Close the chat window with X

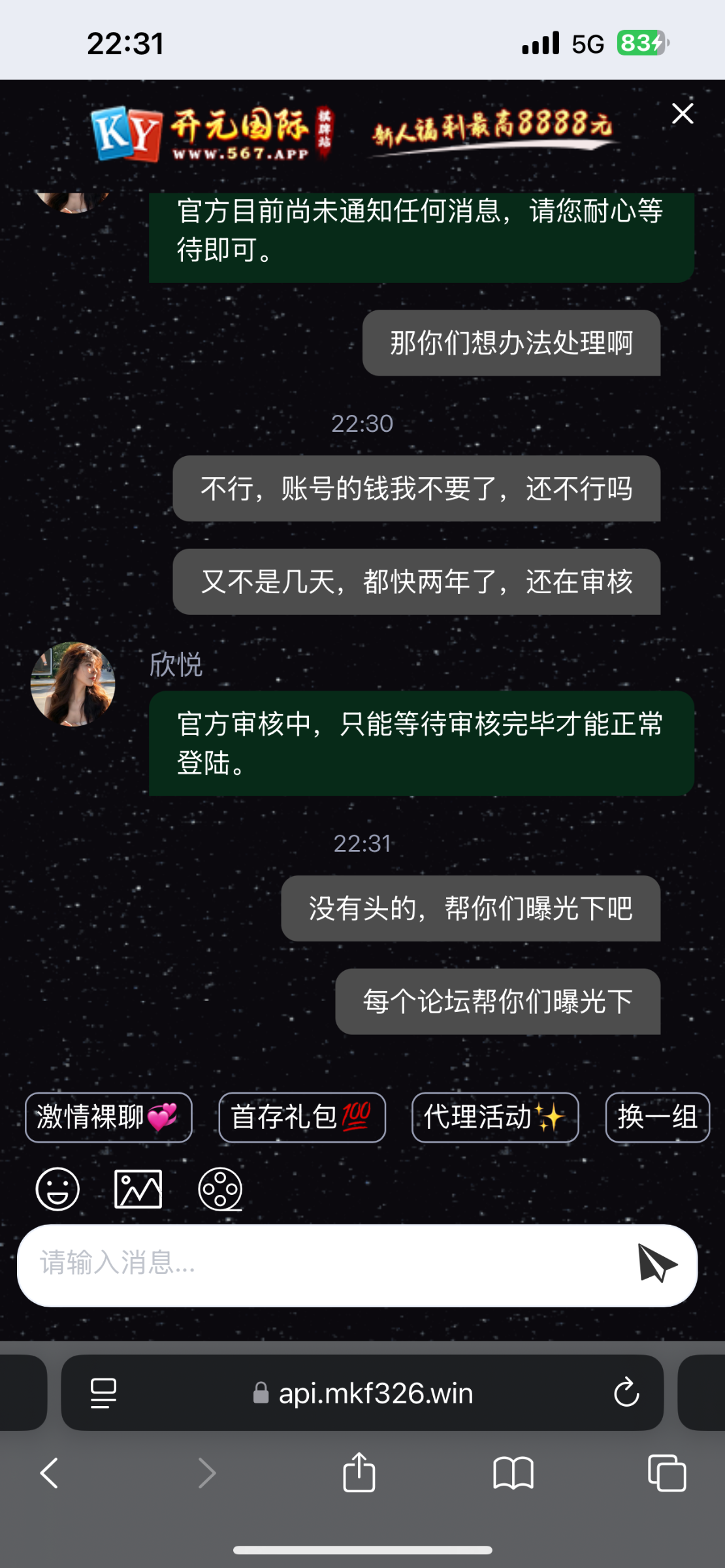coord(683,114)
